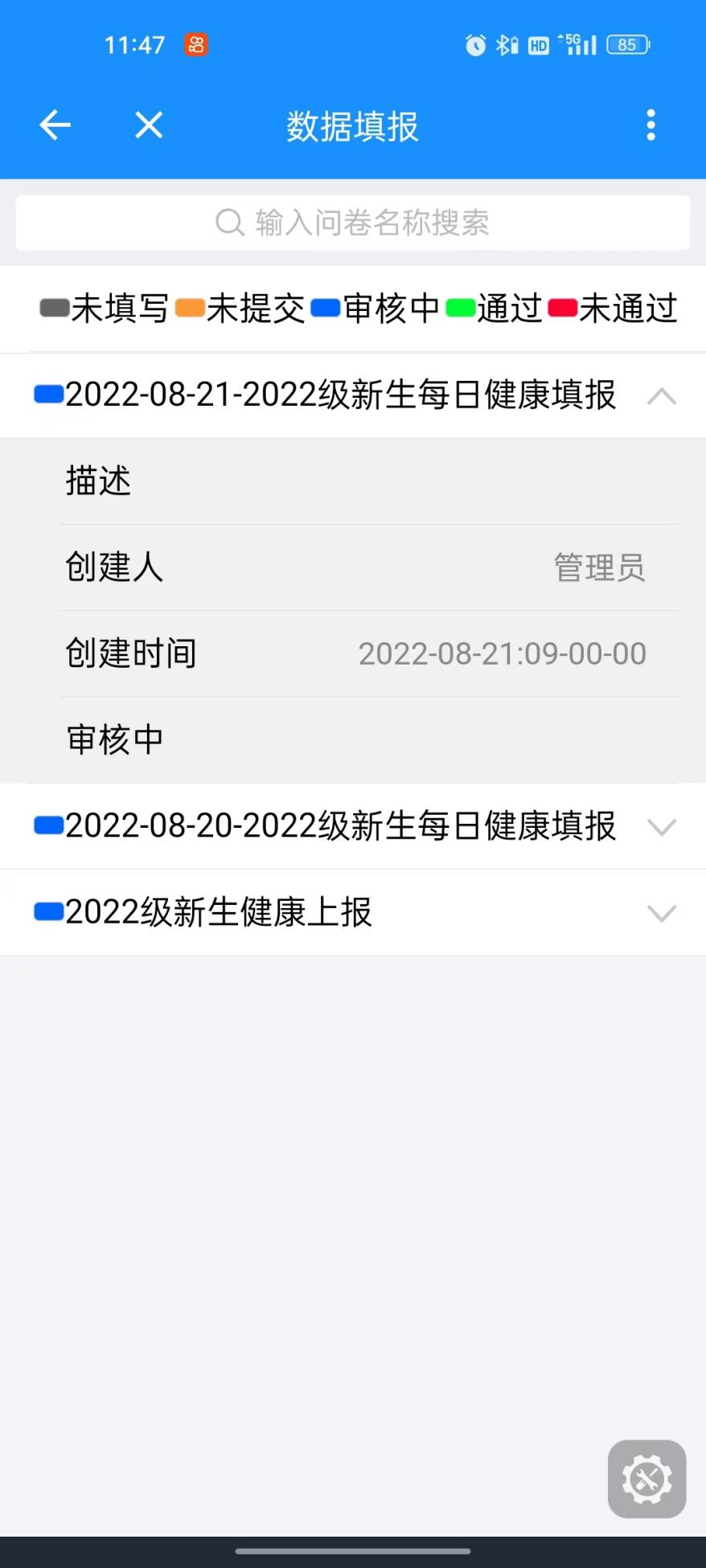Go back using the arrow icon
This screenshot has height=1568, width=706.
[55, 125]
